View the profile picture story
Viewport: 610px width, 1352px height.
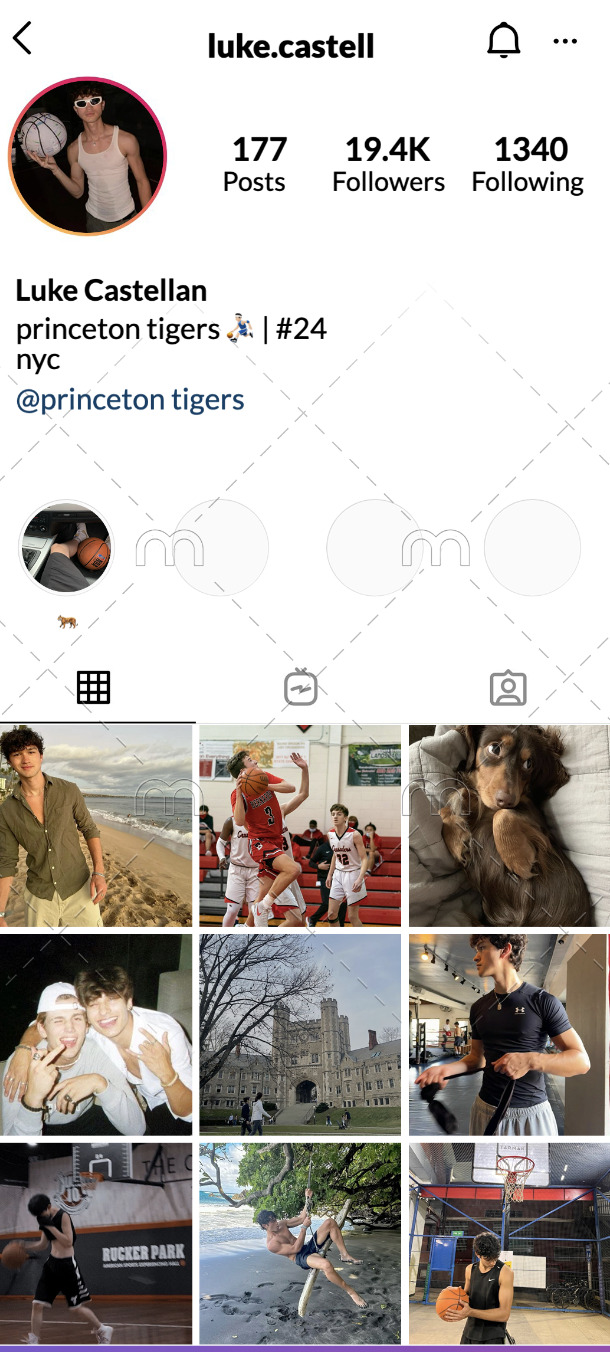tap(87, 156)
